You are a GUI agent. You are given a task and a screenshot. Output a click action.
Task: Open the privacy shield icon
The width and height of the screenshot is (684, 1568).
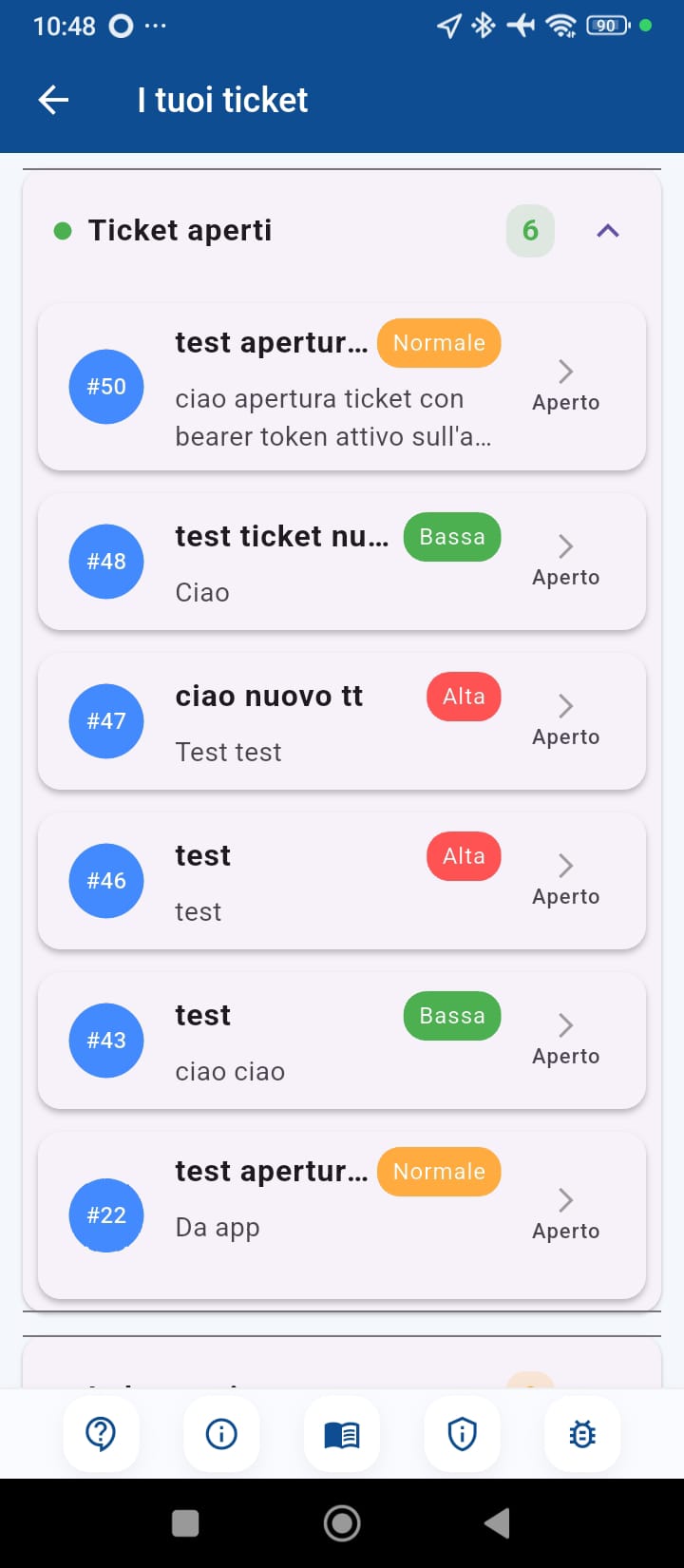point(462,1433)
